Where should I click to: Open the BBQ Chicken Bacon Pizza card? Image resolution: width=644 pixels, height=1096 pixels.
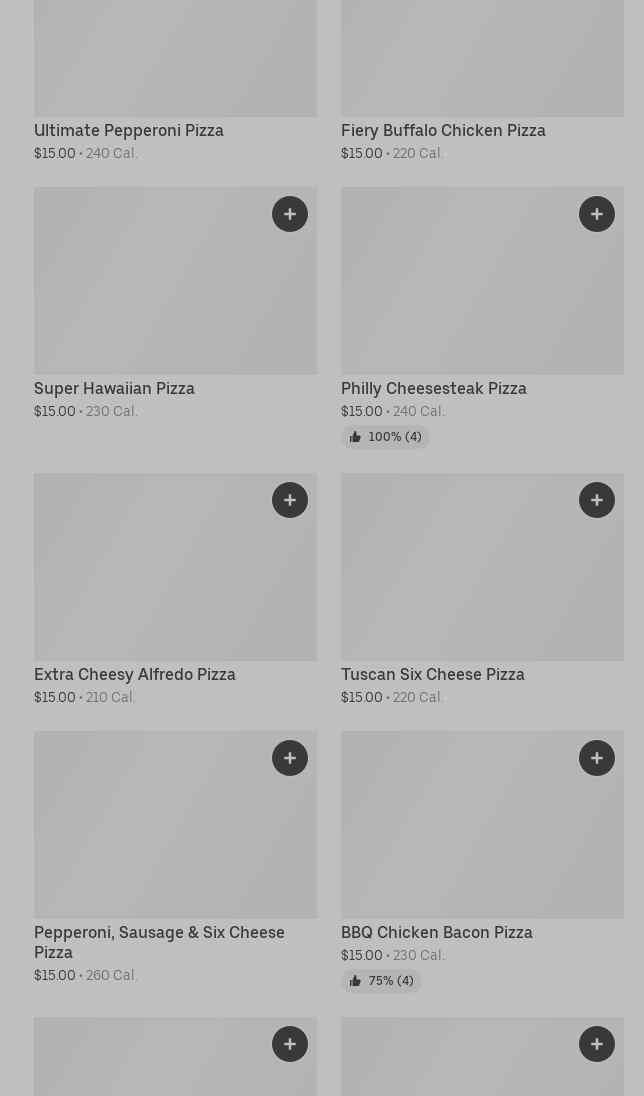tap(436, 933)
